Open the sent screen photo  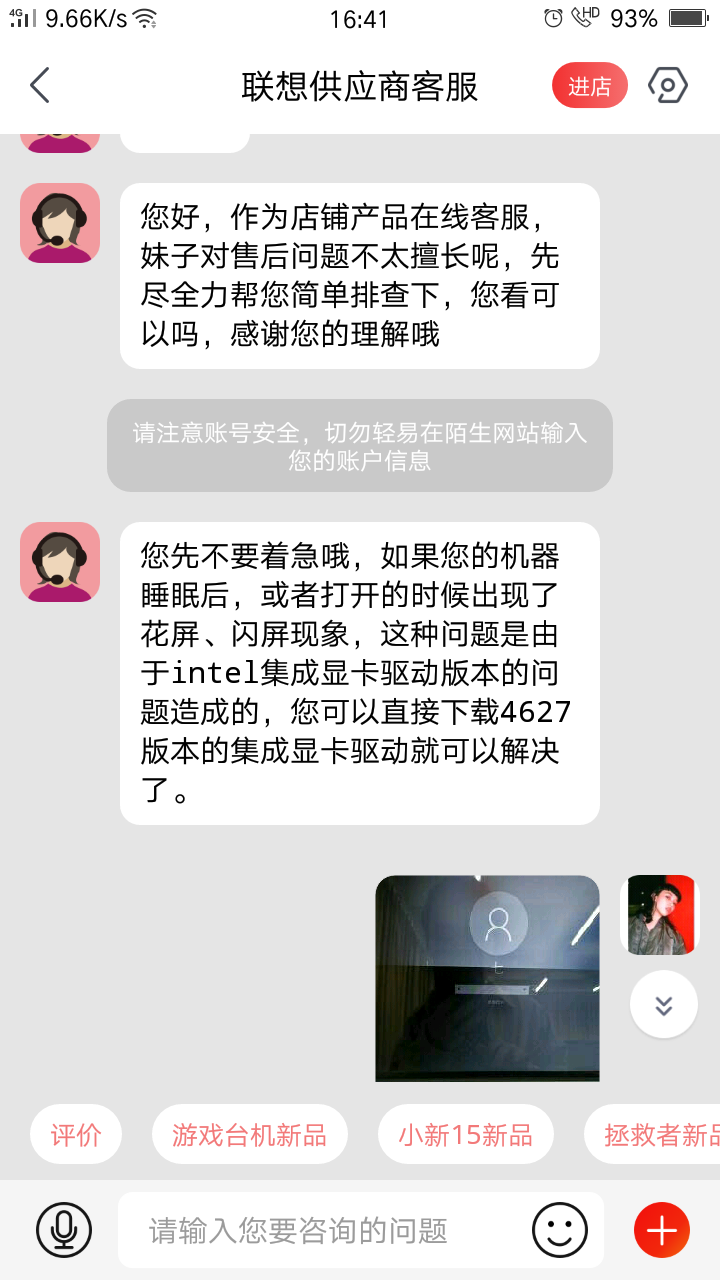(x=487, y=978)
